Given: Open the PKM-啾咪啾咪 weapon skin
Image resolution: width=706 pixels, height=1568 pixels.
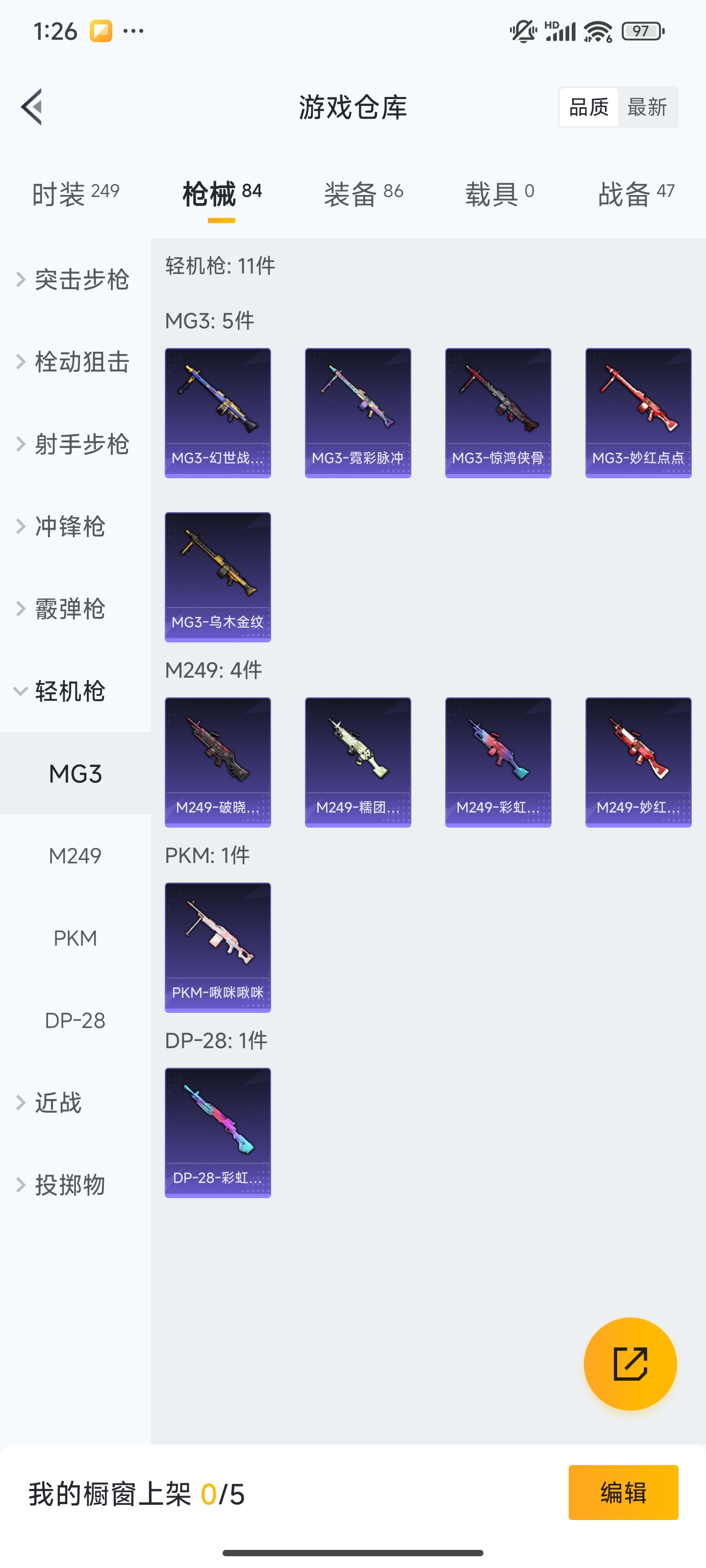Looking at the screenshot, I should point(218,948).
